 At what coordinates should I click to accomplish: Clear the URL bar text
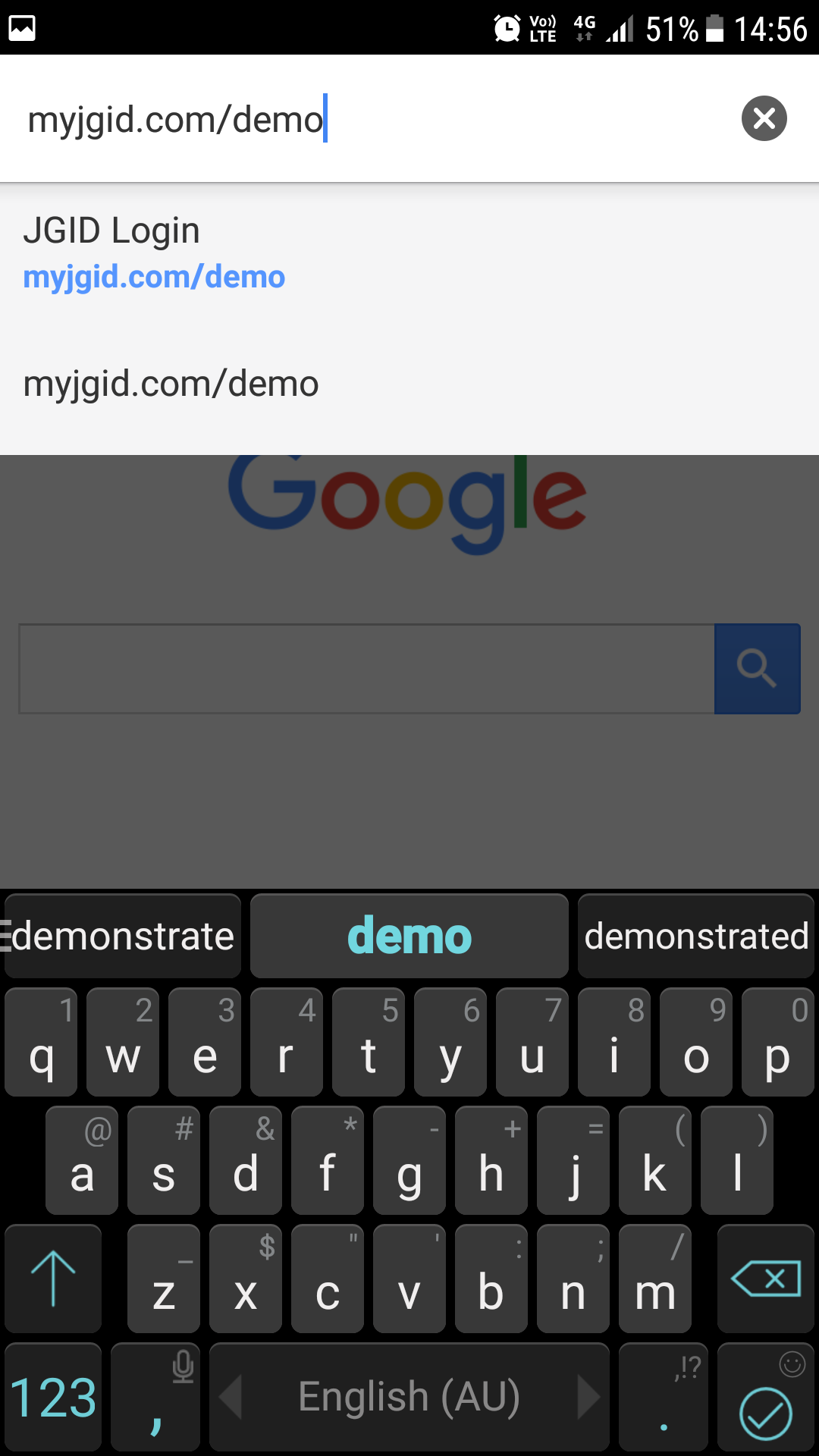(x=764, y=118)
